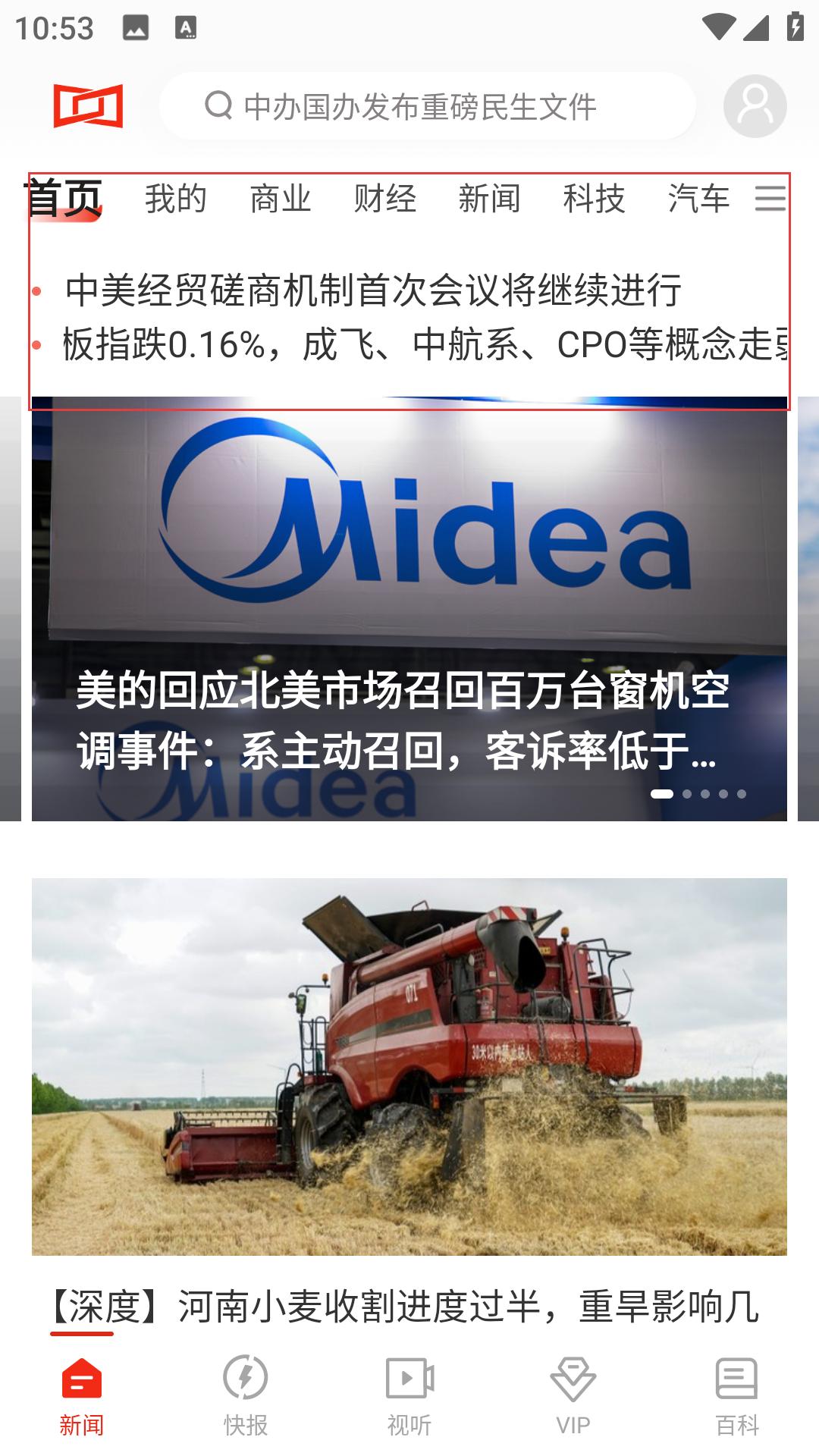This screenshot has height=1456, width=819.
Task: Switch to the 商业 top tab
Action: point(281,199)
